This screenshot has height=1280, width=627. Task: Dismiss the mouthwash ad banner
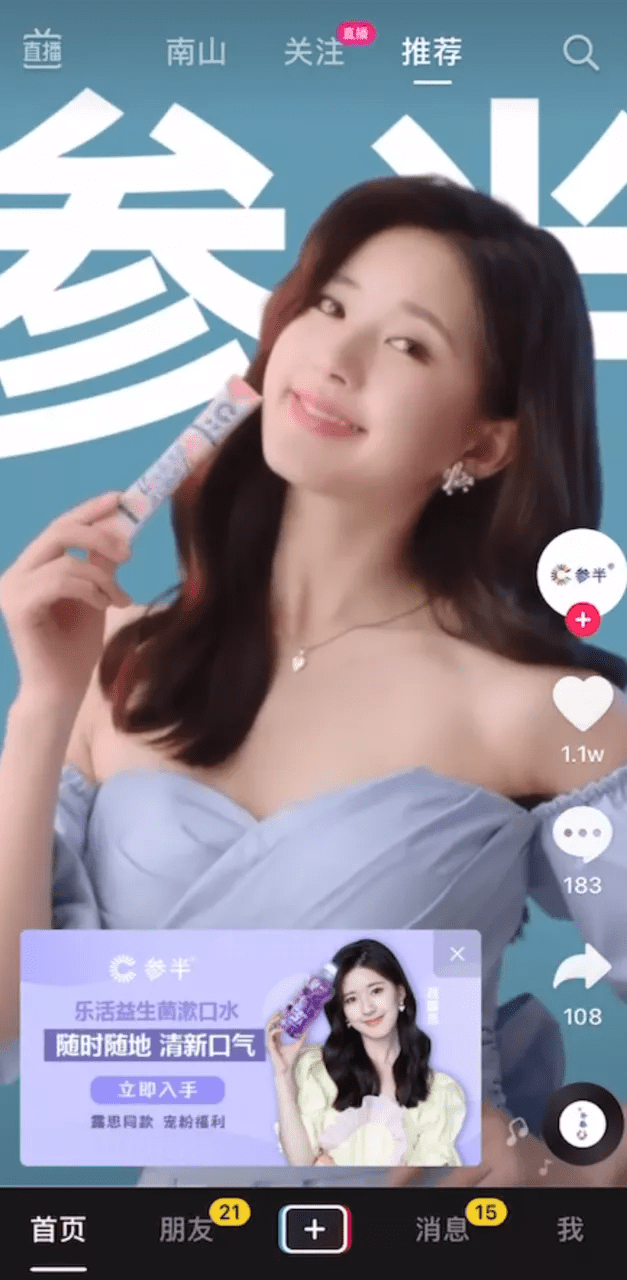(457, 954)
